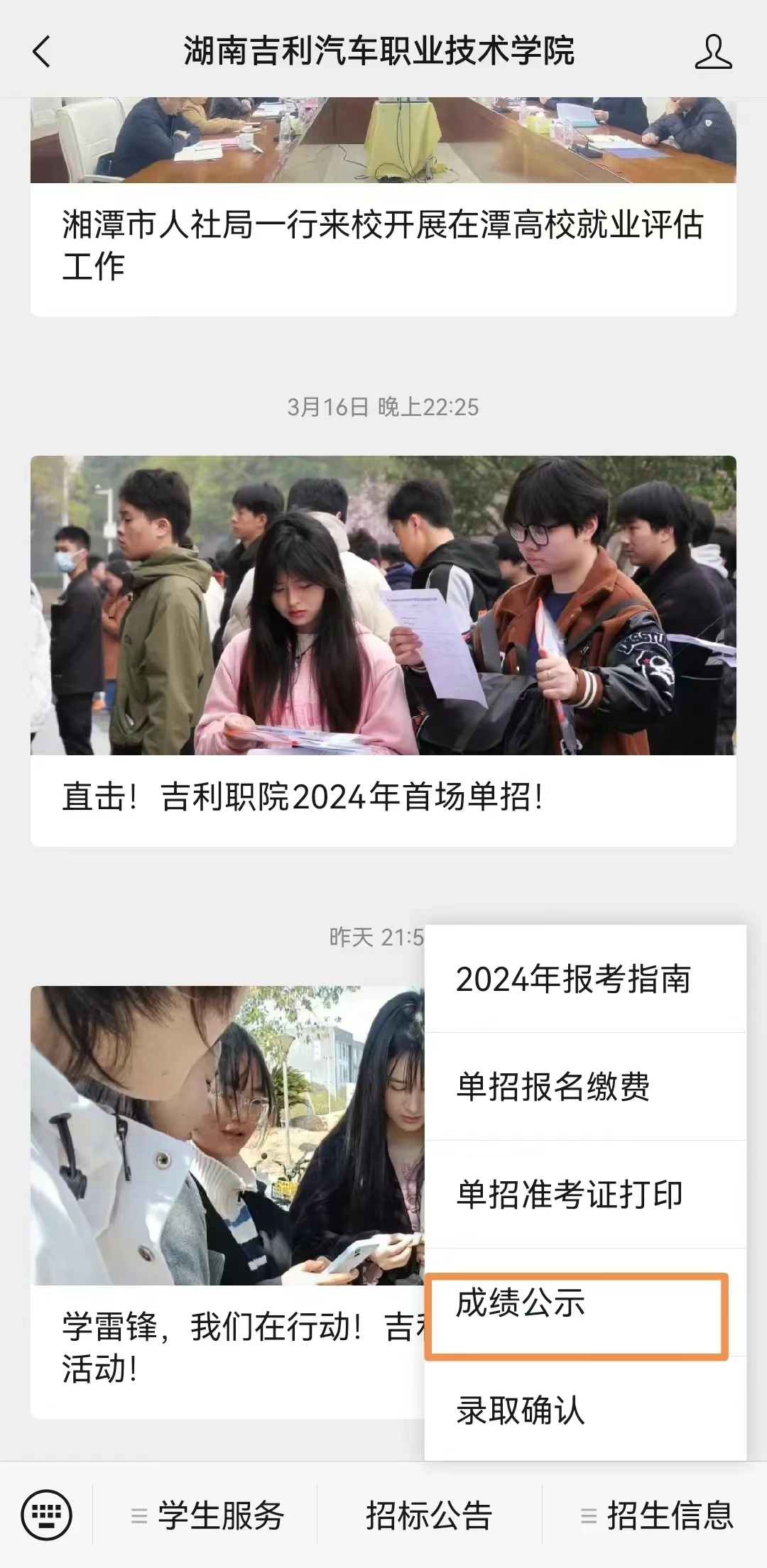This screenshot has width=767, height=1568.
Task: Collapse the 招生信息 menu
Action: pyautogui.click(x=656, y=1516)
